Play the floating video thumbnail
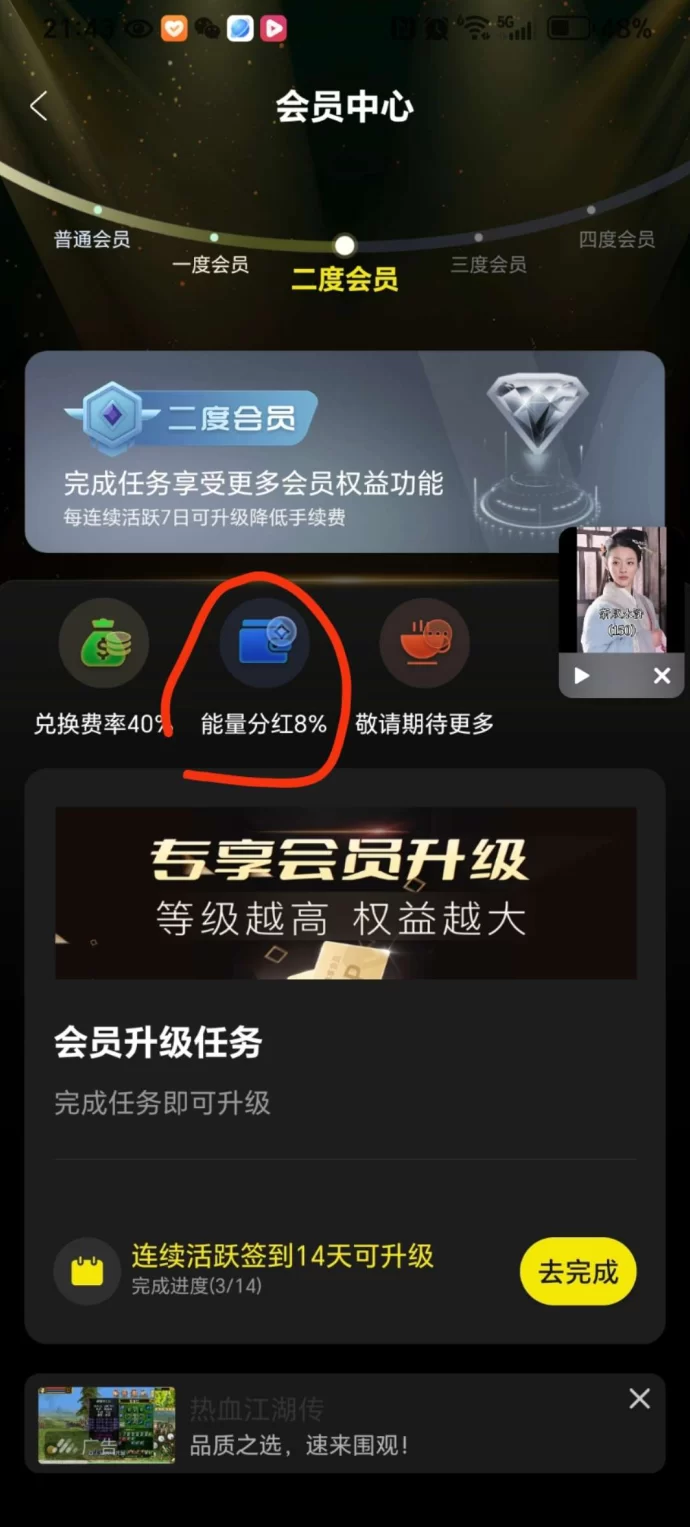690x1527 pixels. click(x=582, y=676)
